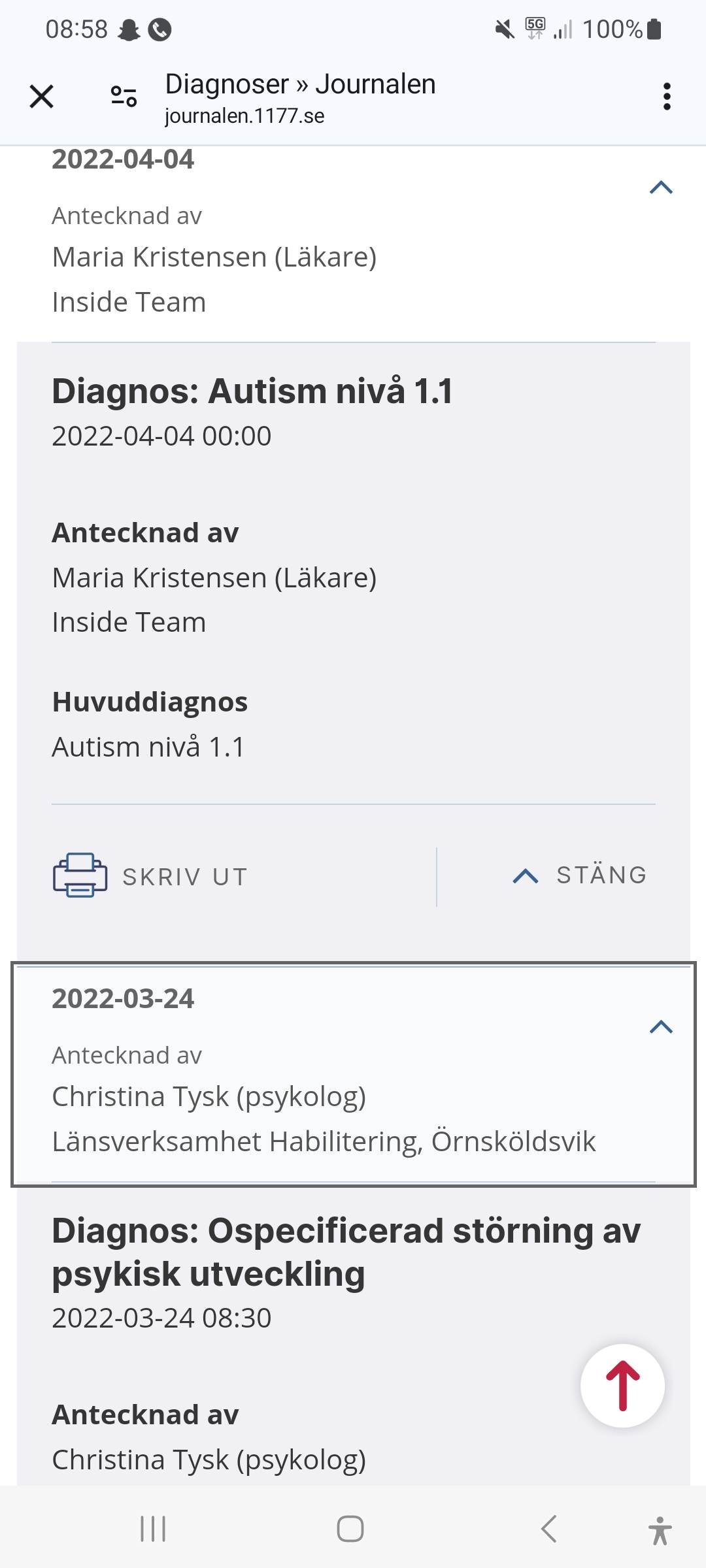Go back using the system back button

tap(549, 1529)
